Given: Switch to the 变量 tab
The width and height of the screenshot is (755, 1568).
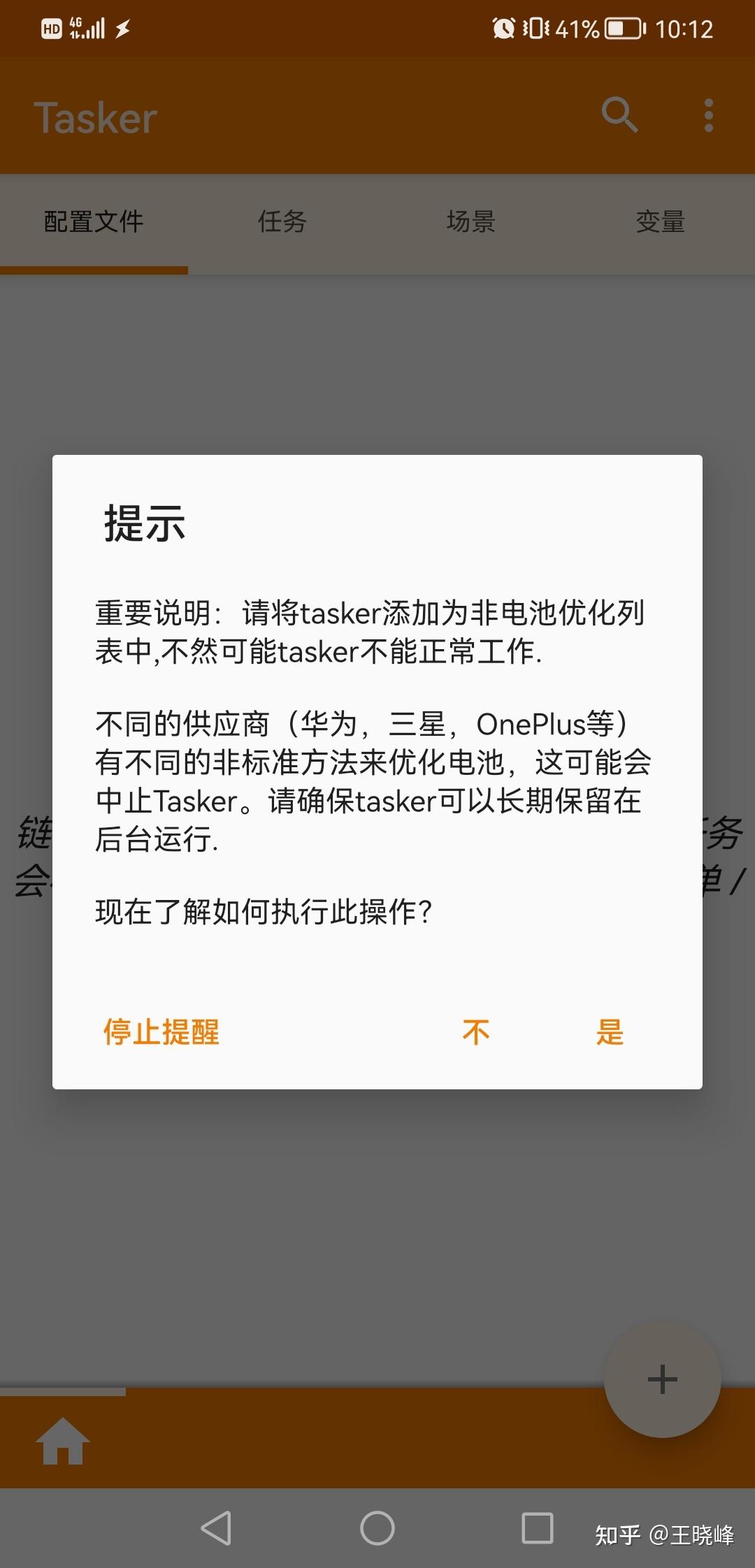Looking at the screenshot, I should click(x=660, y=222).
